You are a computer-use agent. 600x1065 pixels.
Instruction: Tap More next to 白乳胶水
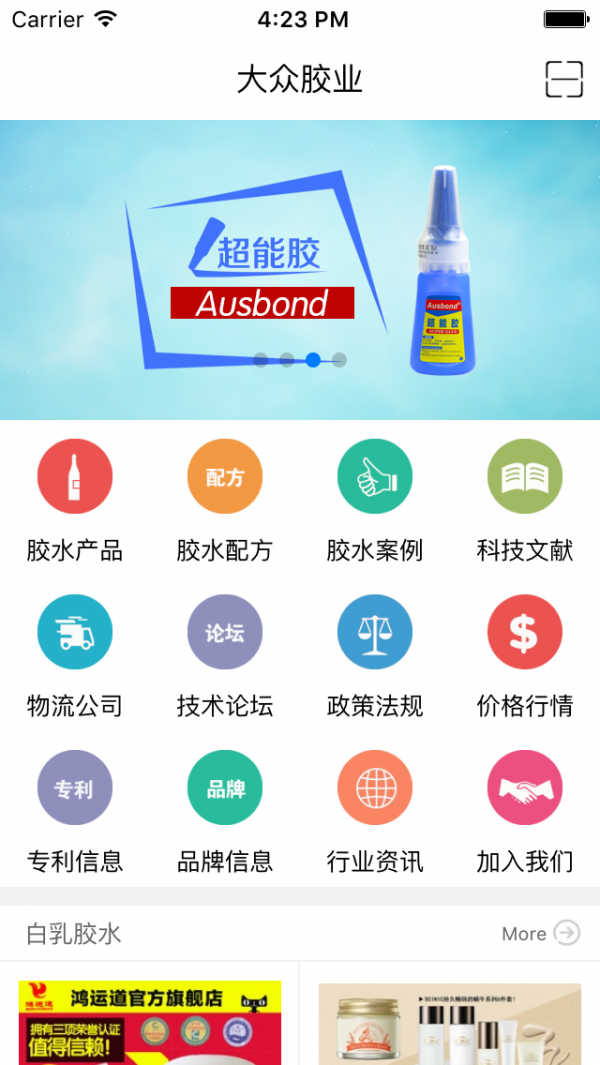(541, 933)
